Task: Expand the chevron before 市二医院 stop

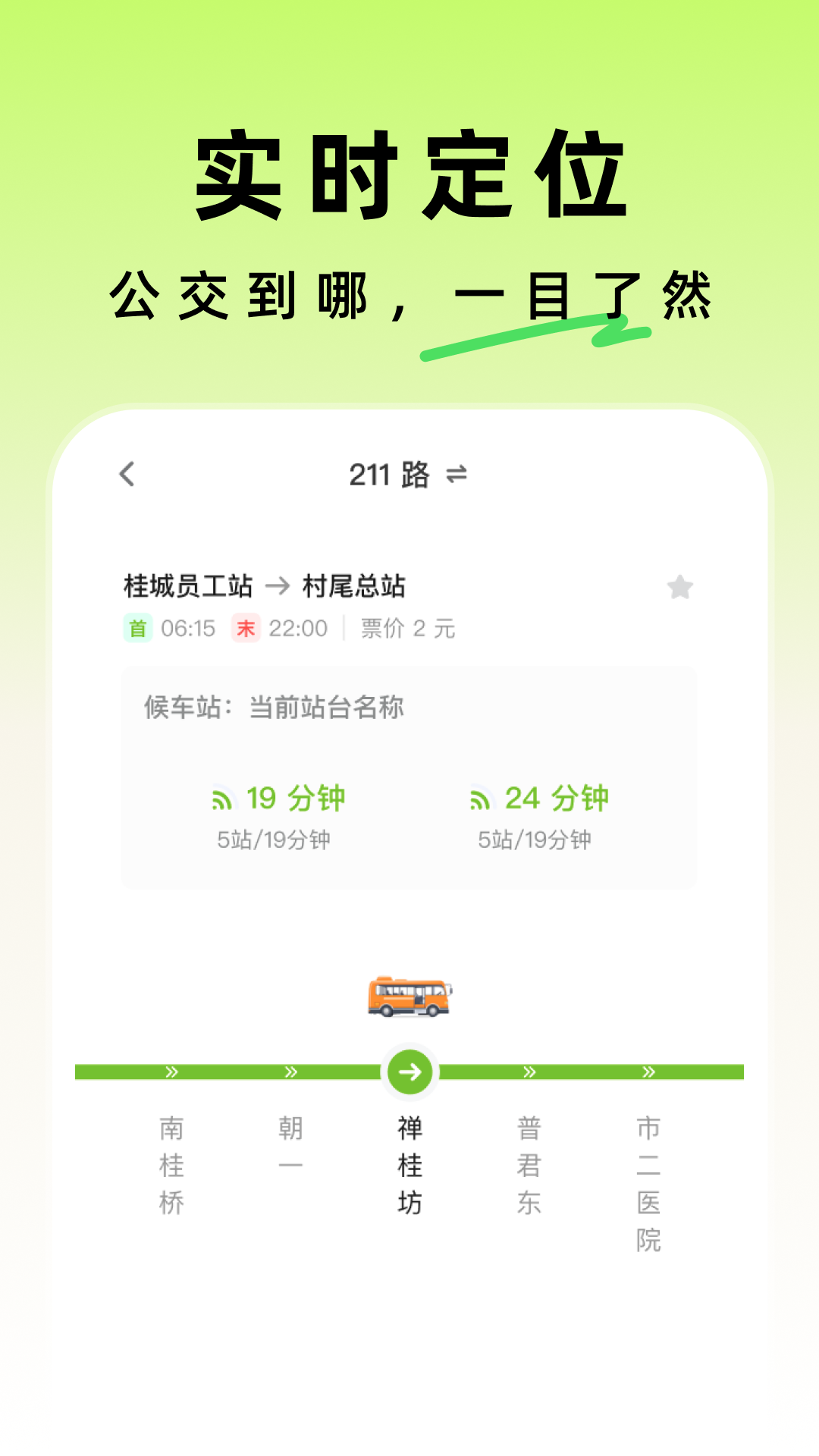Action: coord(648,1072)
